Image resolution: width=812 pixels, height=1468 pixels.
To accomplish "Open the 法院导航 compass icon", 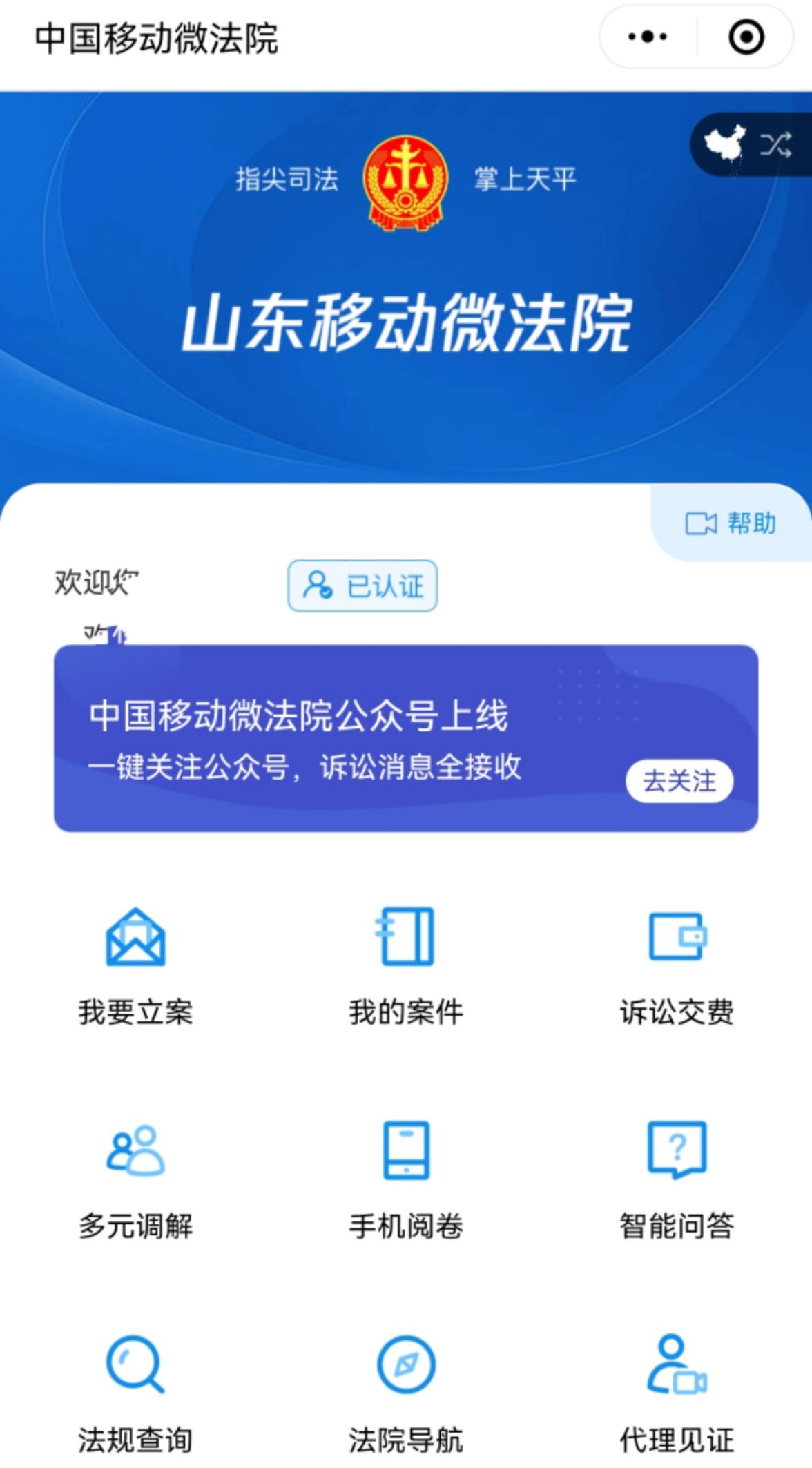I will pos(406,1374).
